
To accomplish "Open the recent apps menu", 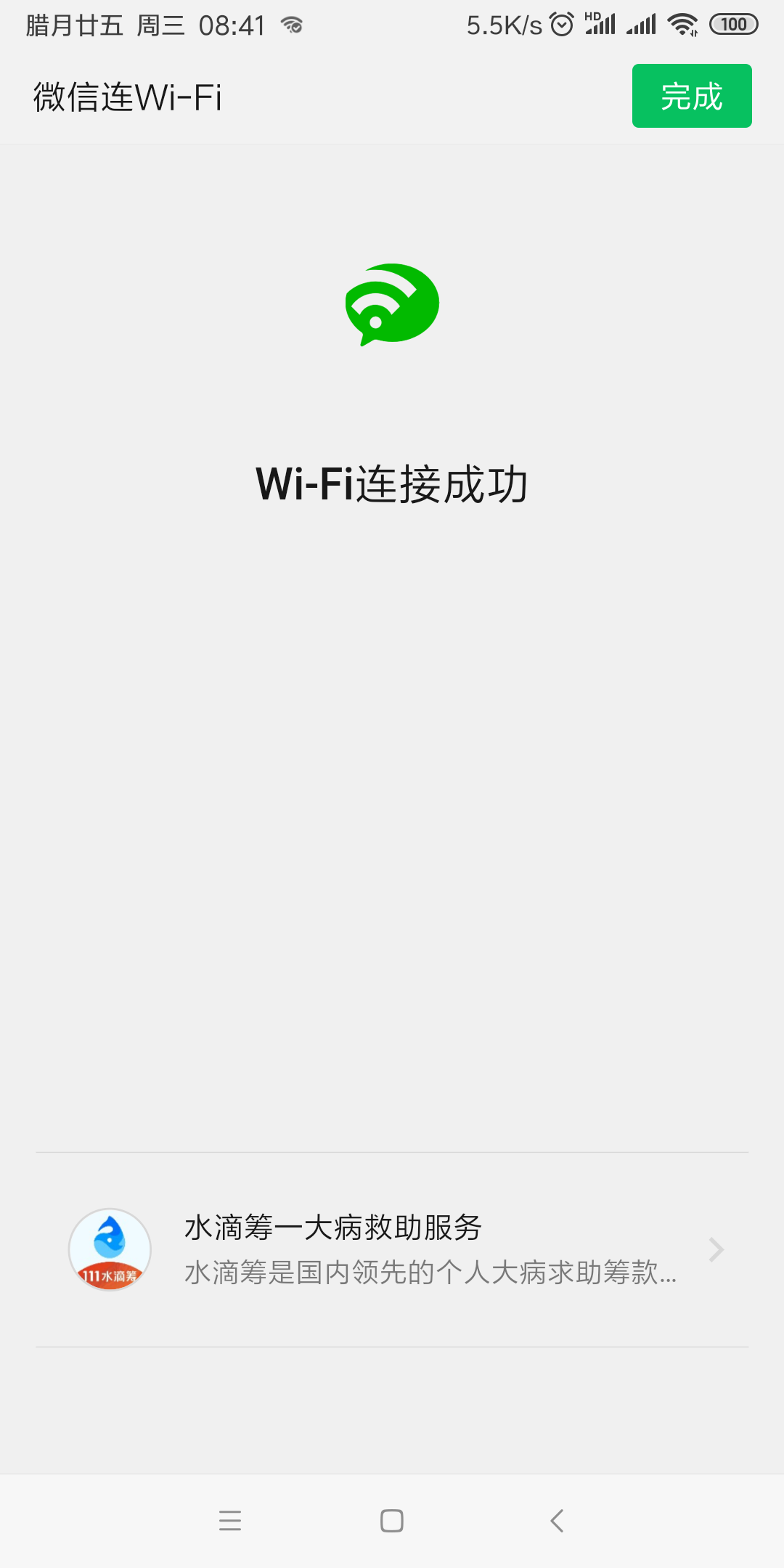I will (229, 1520).
